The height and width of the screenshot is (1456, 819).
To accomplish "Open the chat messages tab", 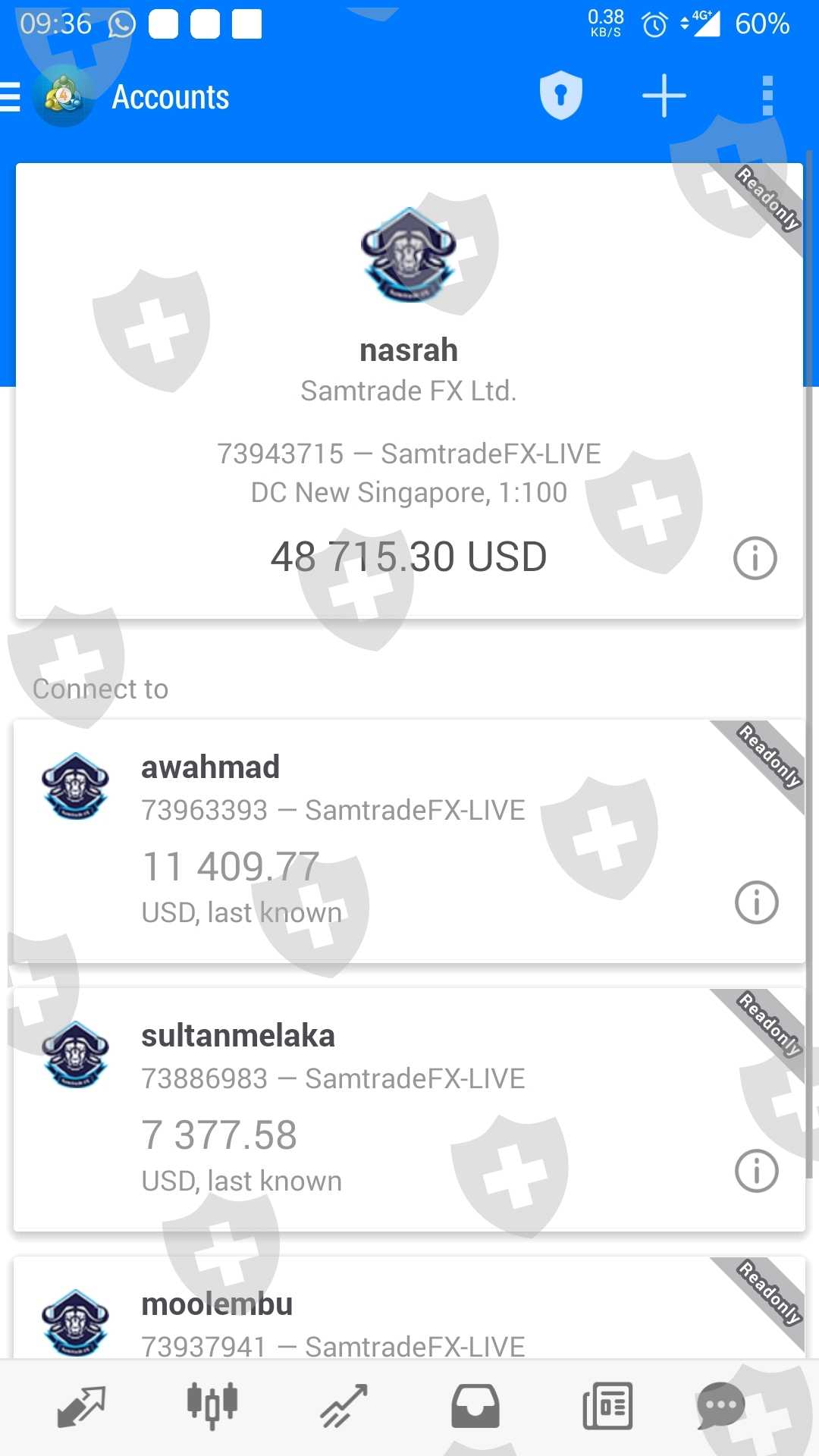I will tap(720, 1407).
